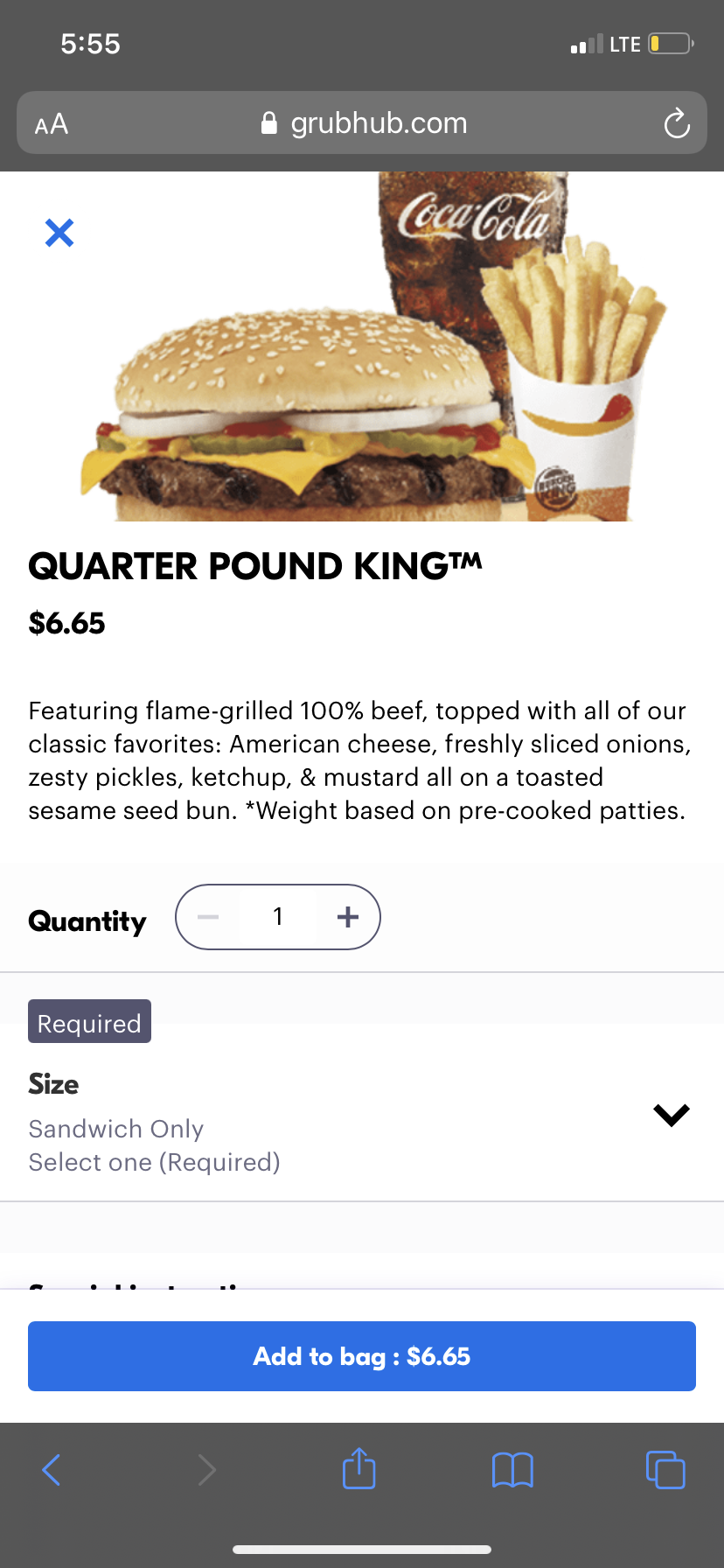This screenshot has width=724, height=1568.
Task: Increase quantity with the plus button
Action: (x=348, y=917)
